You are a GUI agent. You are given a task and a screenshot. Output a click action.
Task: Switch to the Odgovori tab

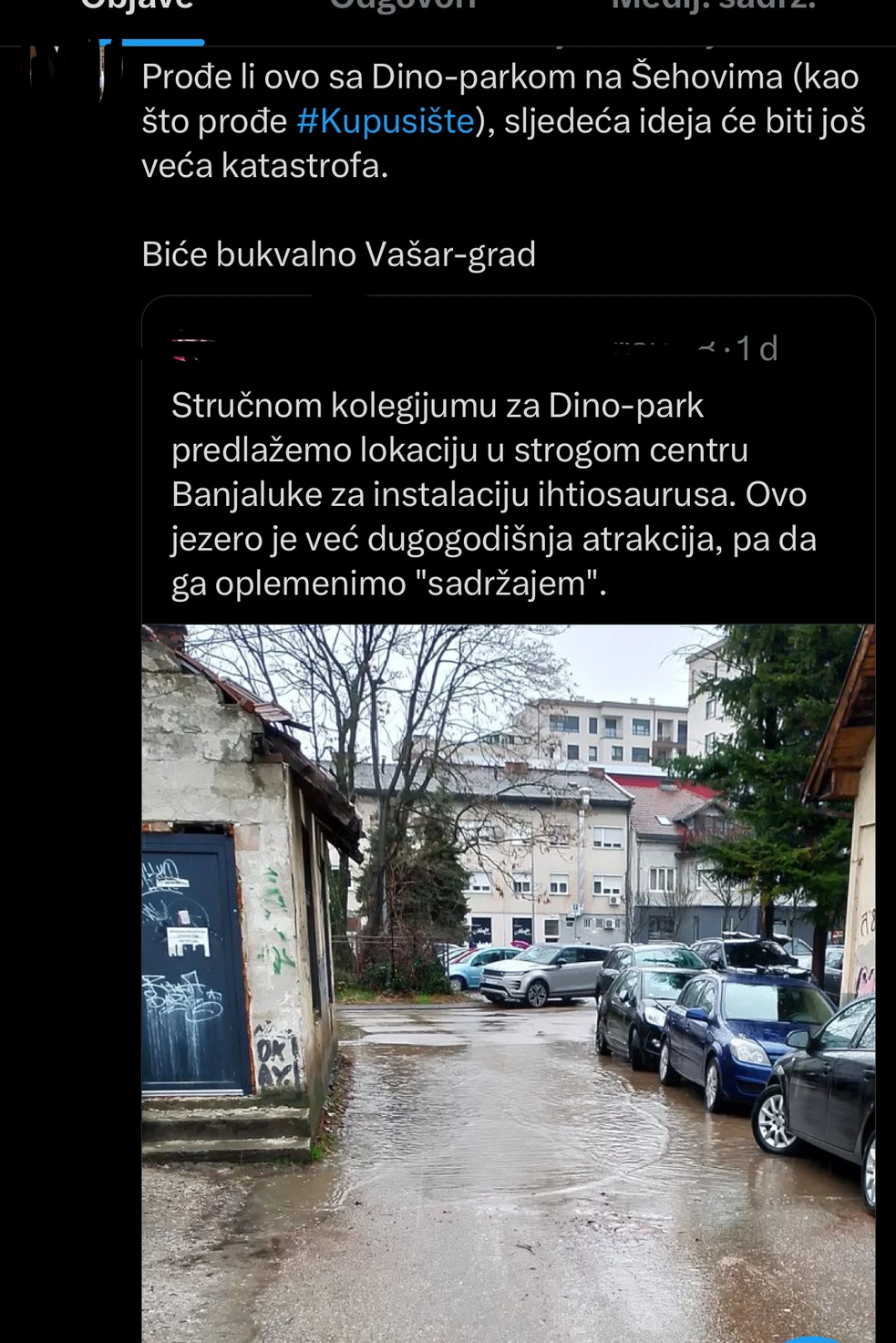[402, 7]
